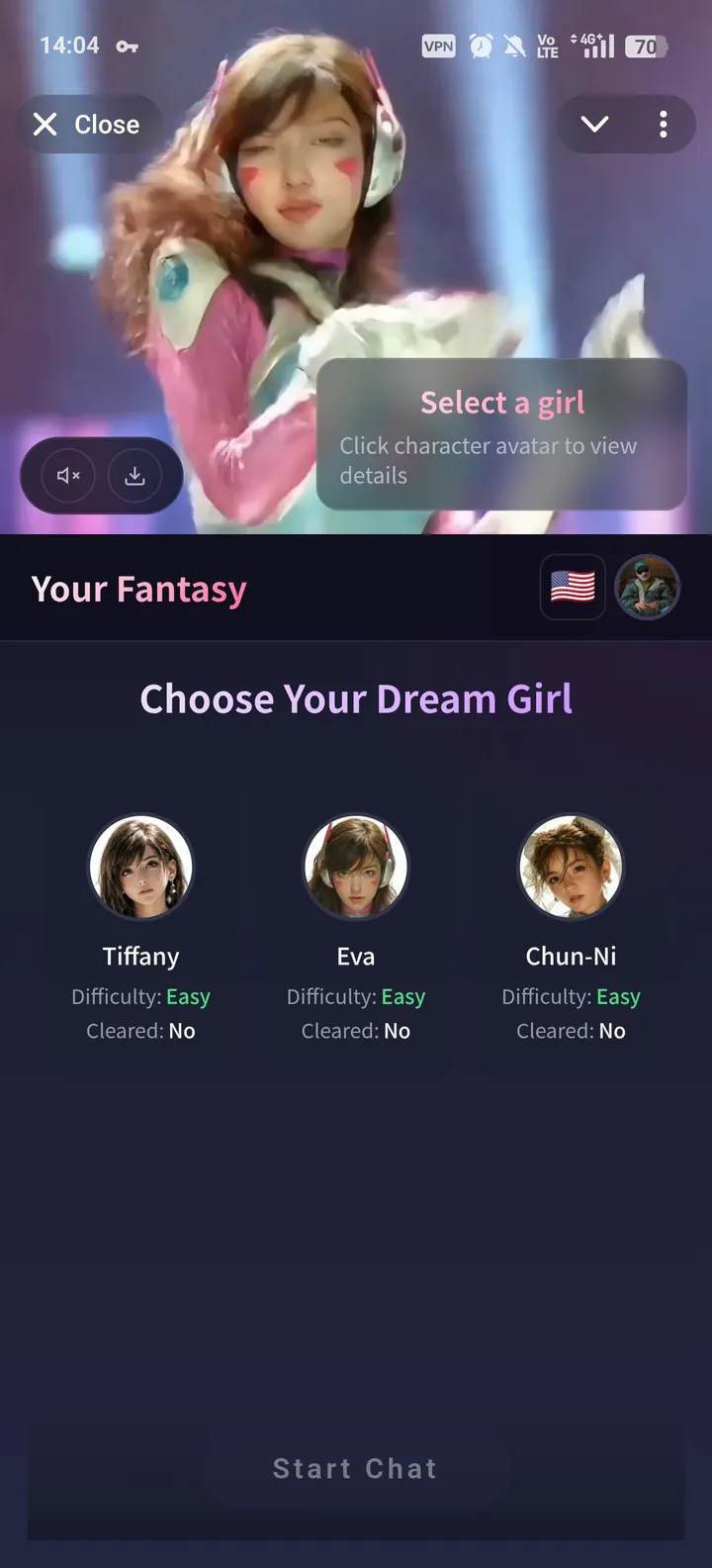Tap Chun-Ni's avatar thumbnail
This screenshot has height=1568, width=712.
point(572,867)
